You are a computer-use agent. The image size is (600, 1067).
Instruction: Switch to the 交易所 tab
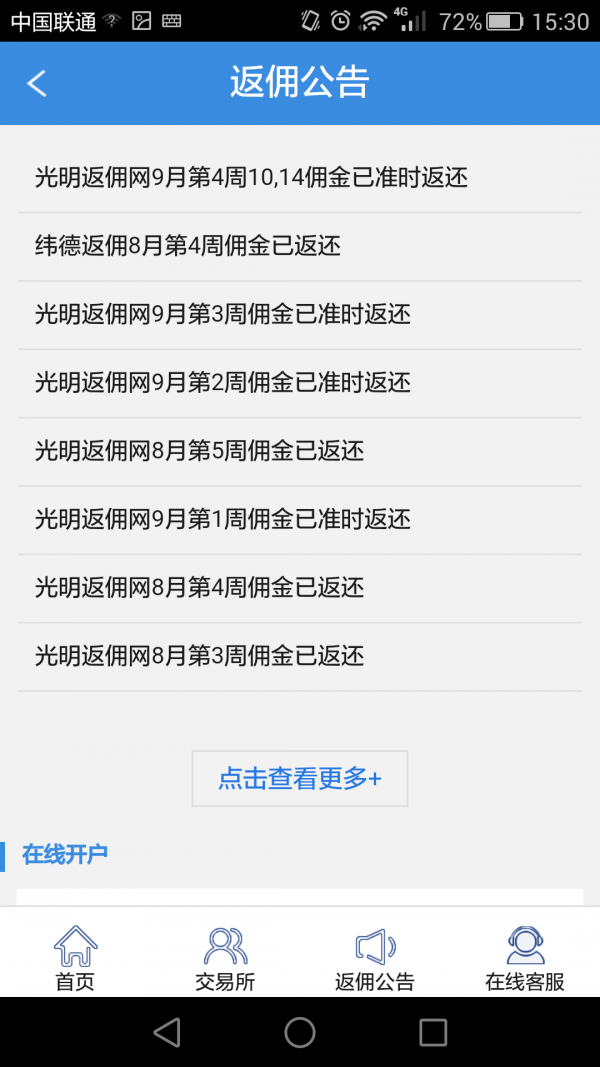point(225,957)
